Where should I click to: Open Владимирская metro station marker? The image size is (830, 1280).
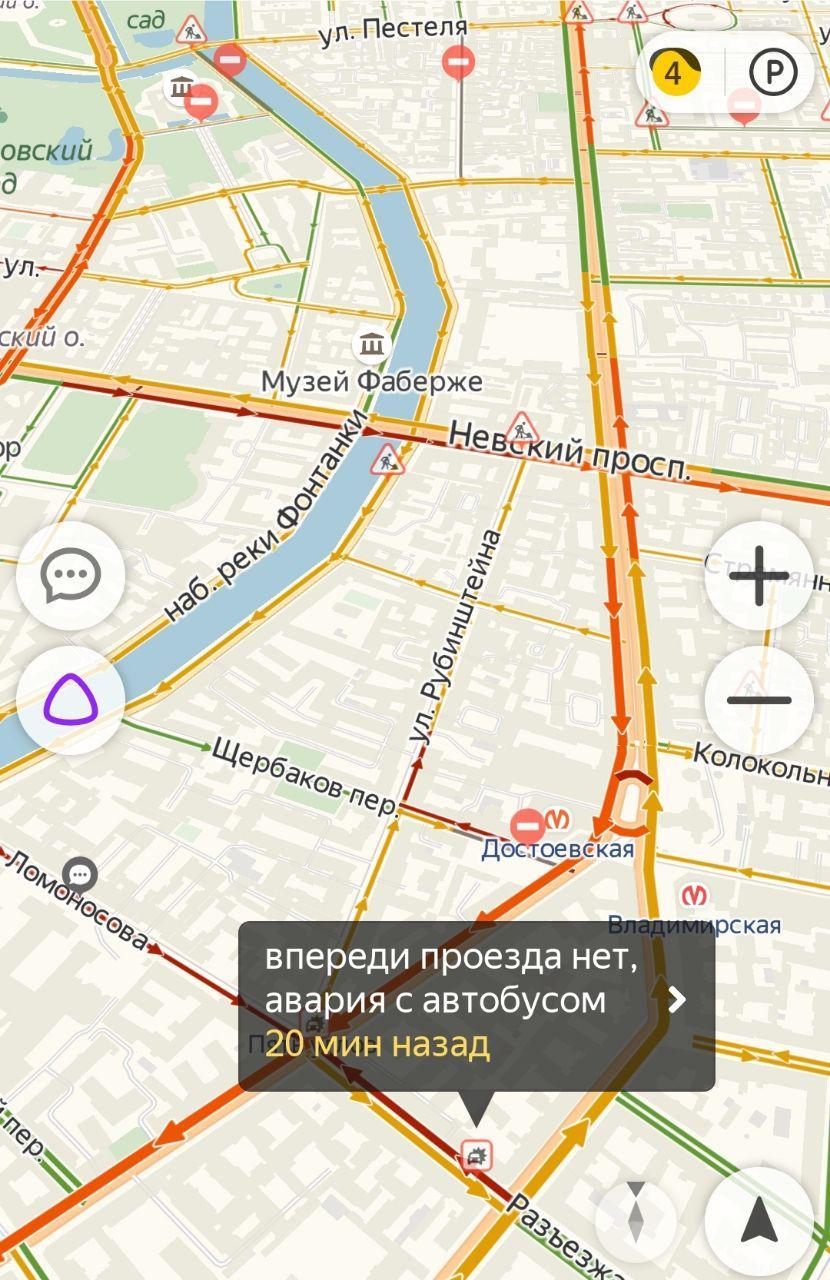693,895
